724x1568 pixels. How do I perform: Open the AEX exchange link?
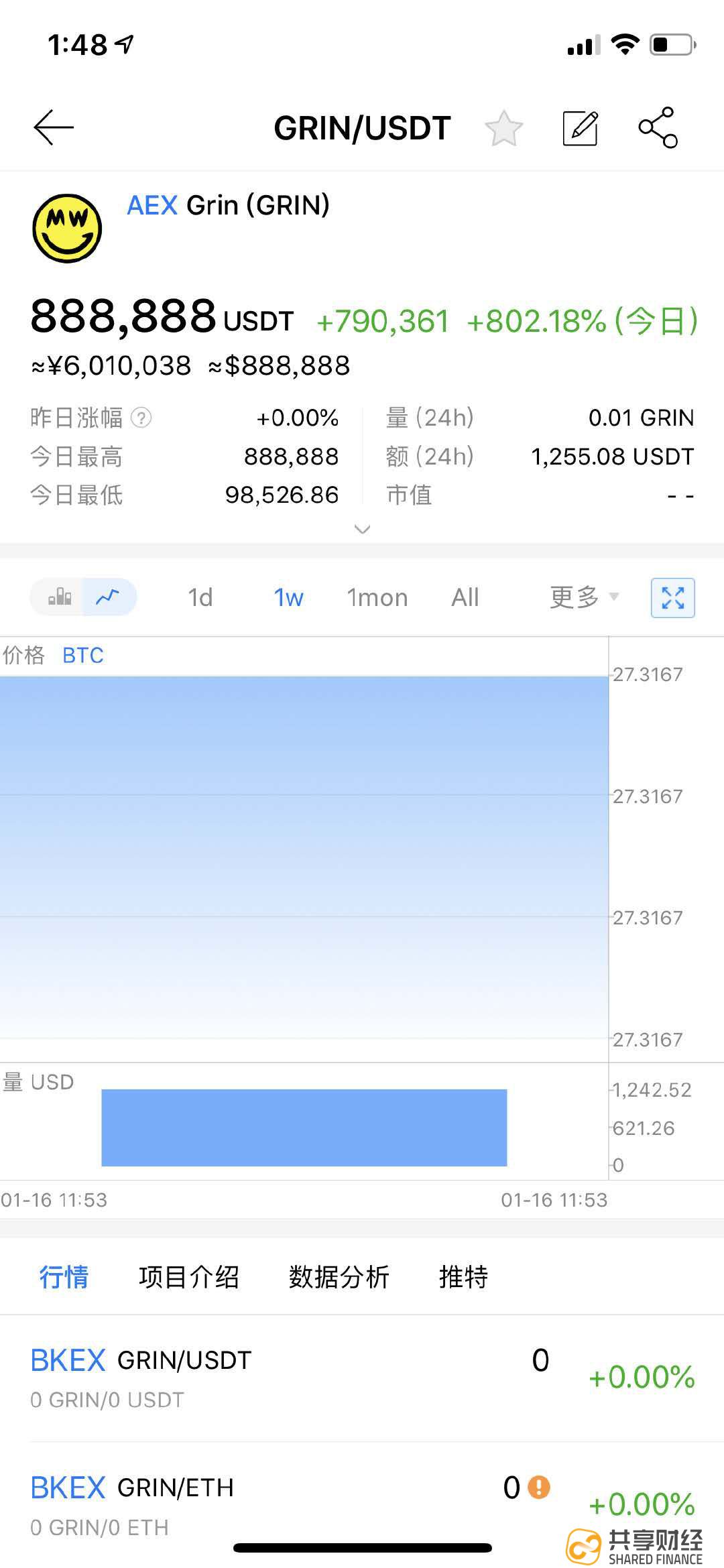point(153,205)
